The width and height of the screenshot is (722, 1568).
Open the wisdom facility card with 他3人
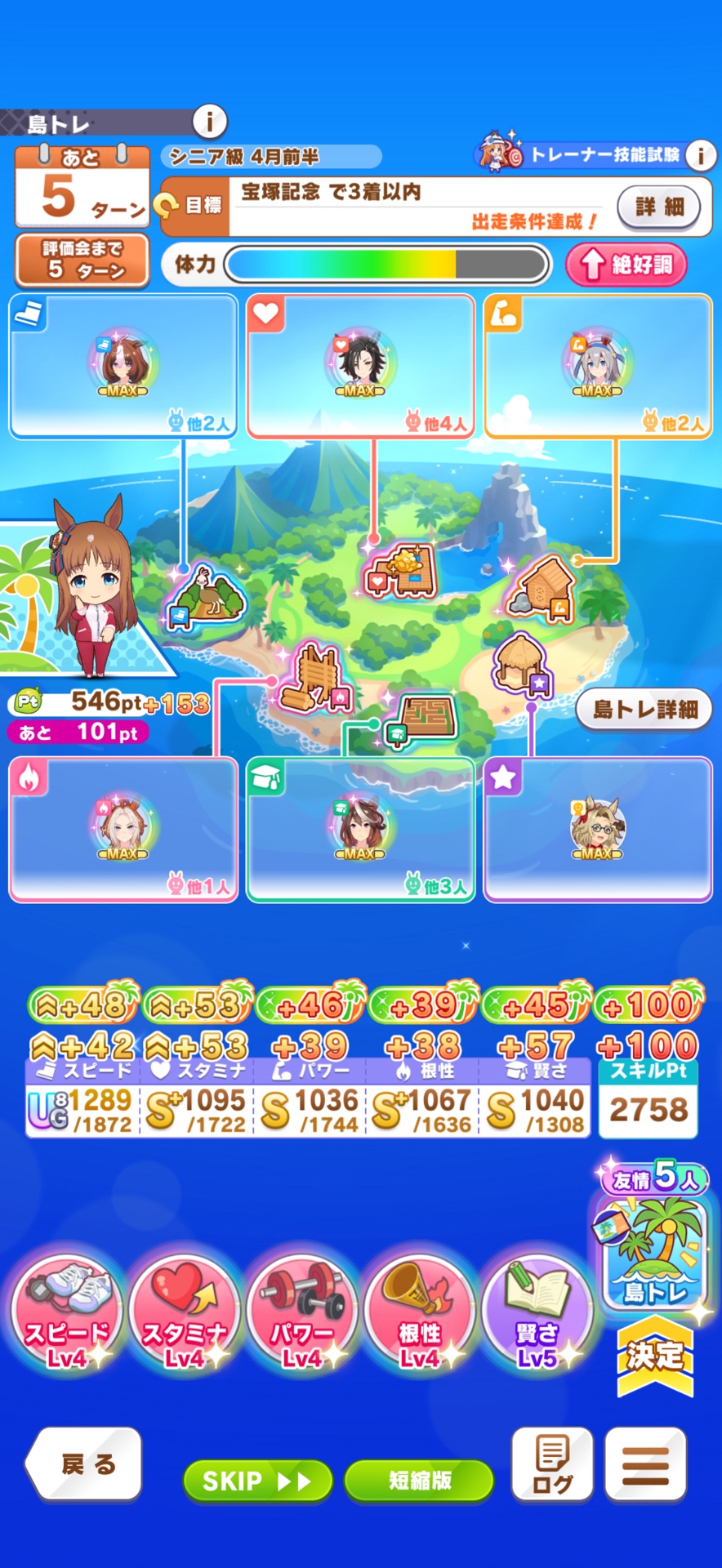(x=360, y=830)
